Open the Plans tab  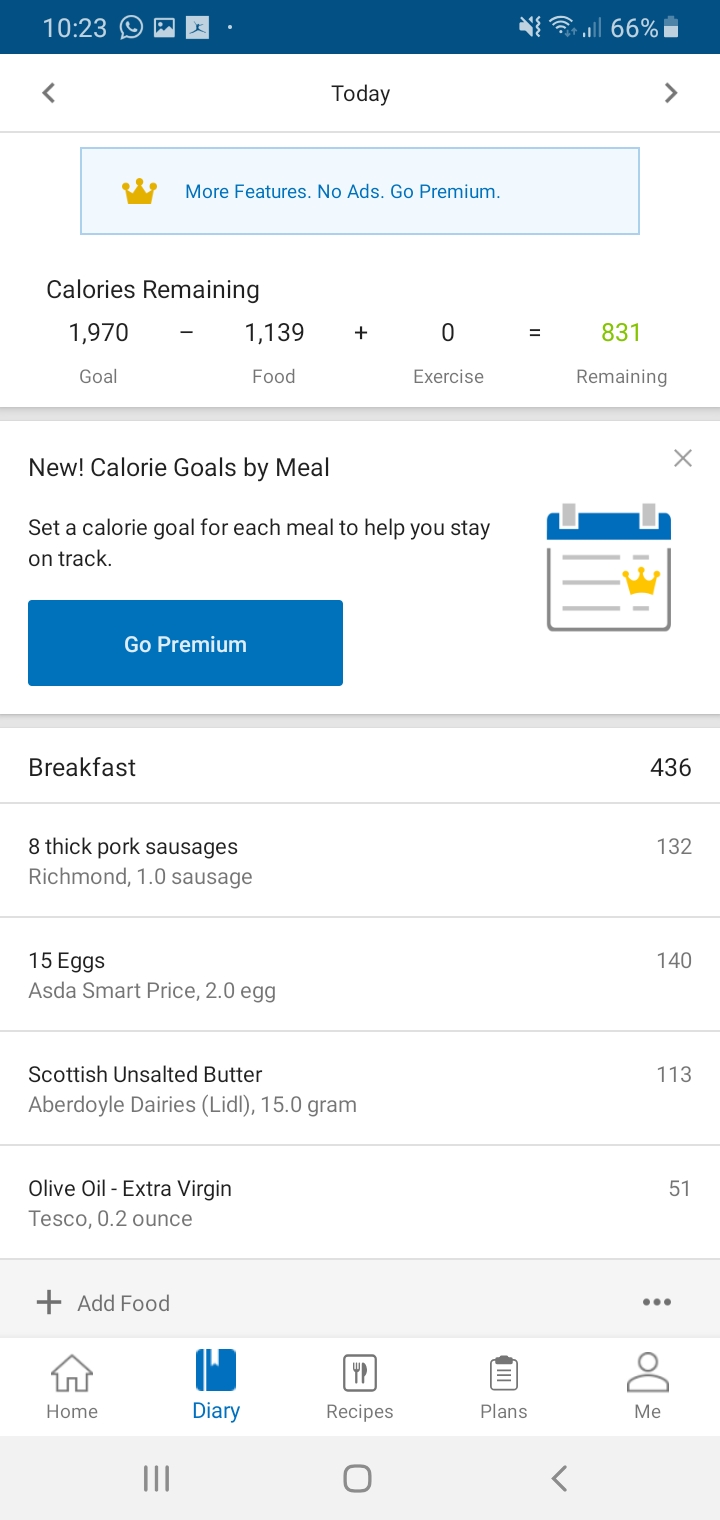[x=503, y=1386]
